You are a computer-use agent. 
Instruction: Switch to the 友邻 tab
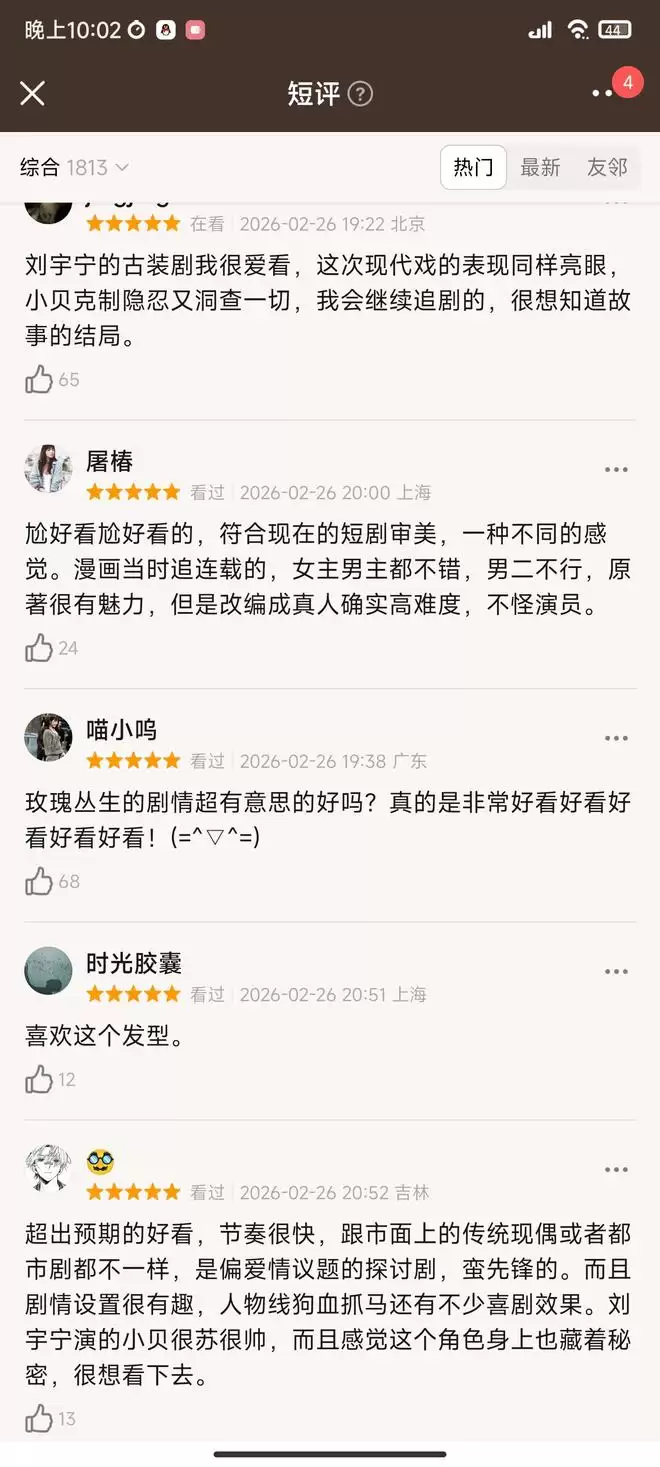[607, 168]
